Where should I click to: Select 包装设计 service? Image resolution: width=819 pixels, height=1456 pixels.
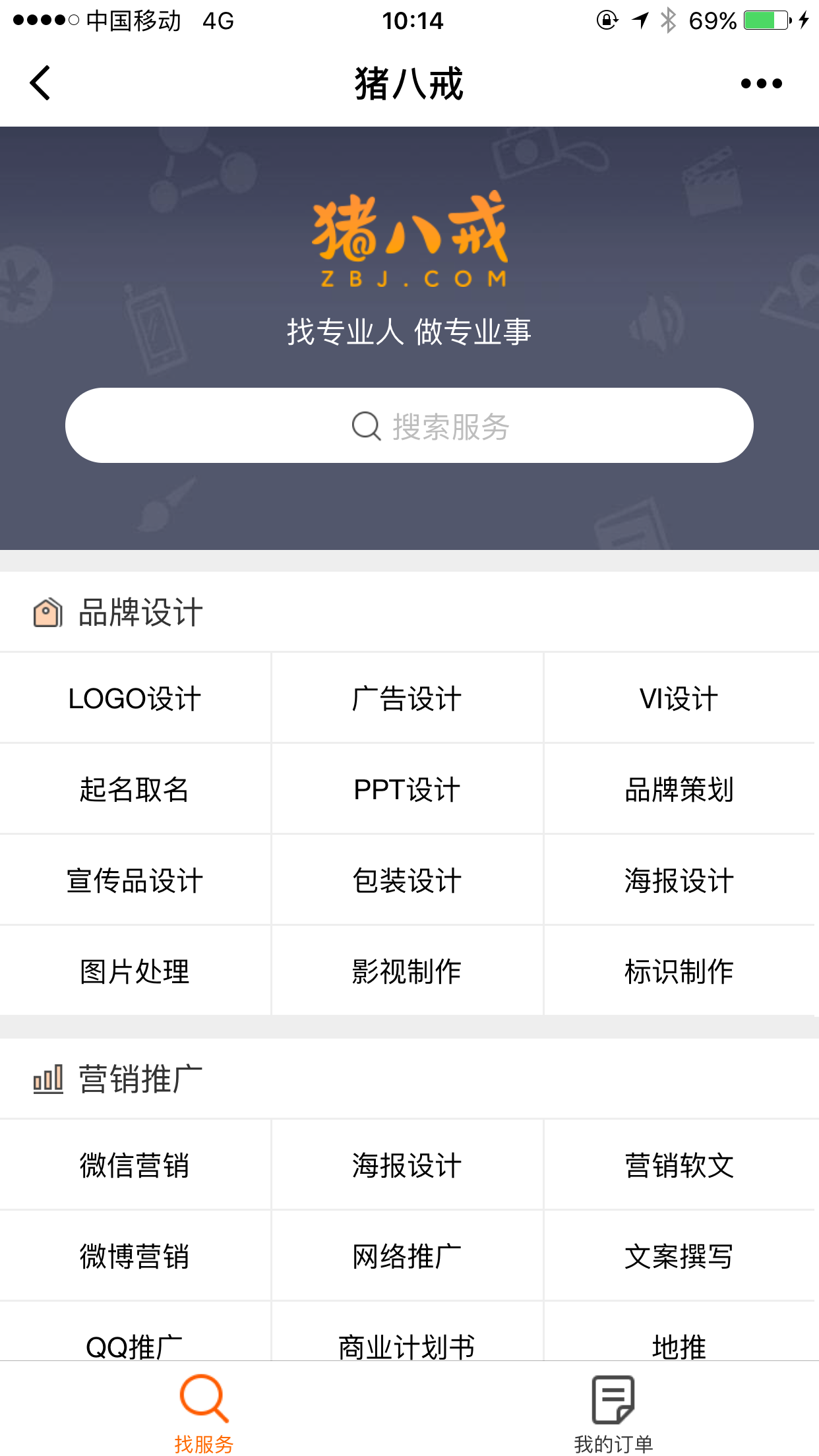tap(407, 880)
